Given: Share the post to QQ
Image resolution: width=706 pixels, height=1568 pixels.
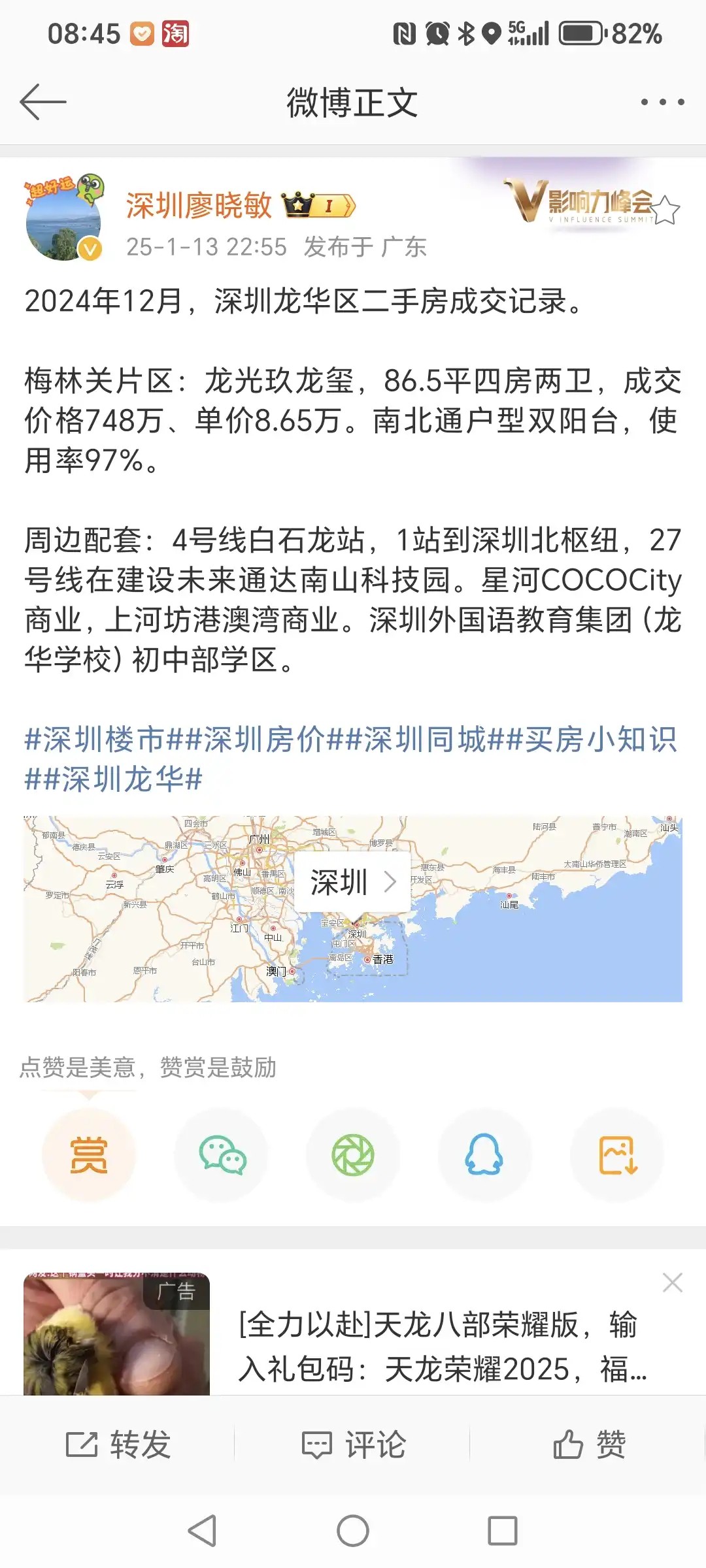Looking at the screenshot, I should click(484, 1154).
